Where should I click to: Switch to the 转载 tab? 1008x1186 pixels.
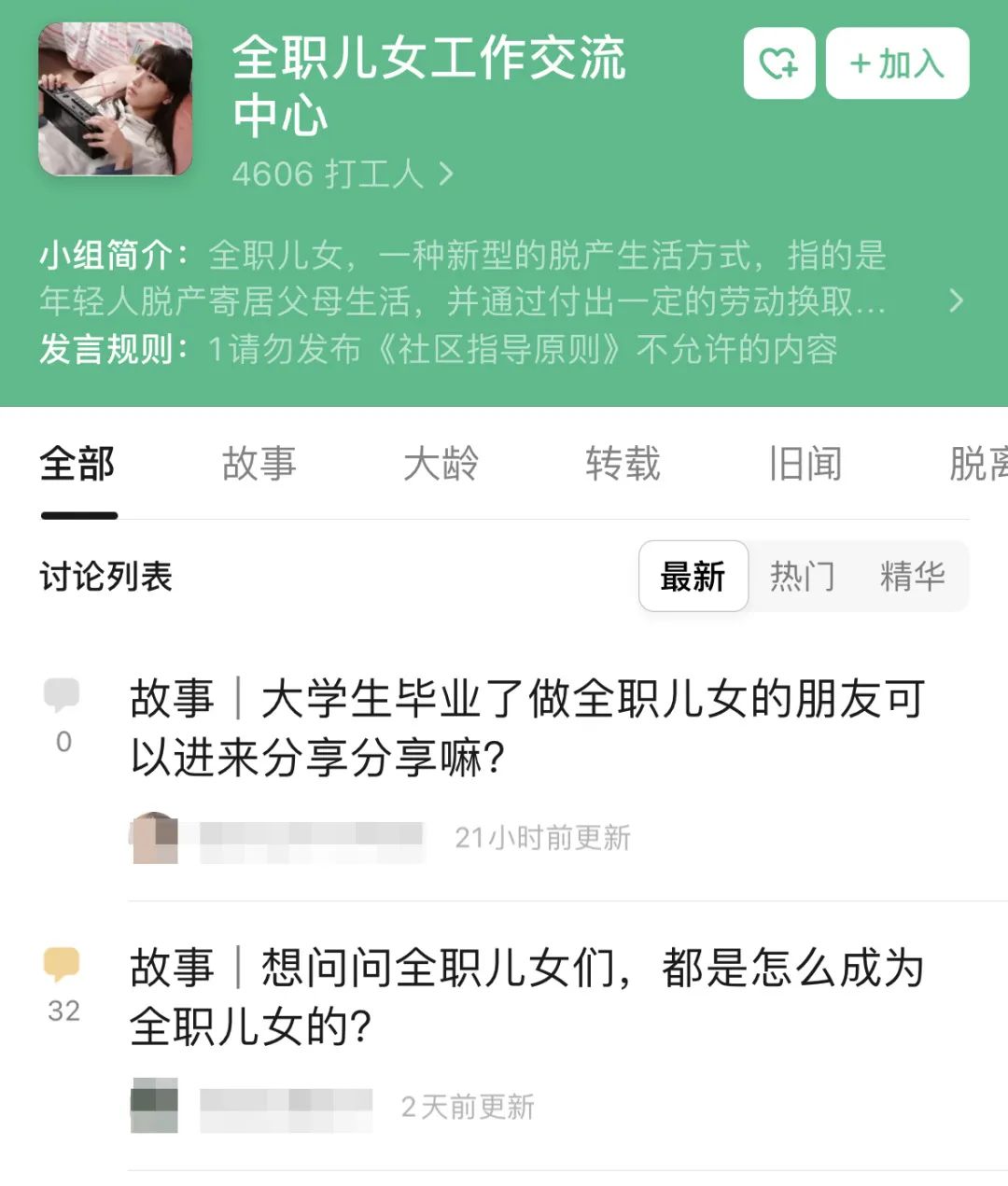pyautogui.click(x=623, y=464)
